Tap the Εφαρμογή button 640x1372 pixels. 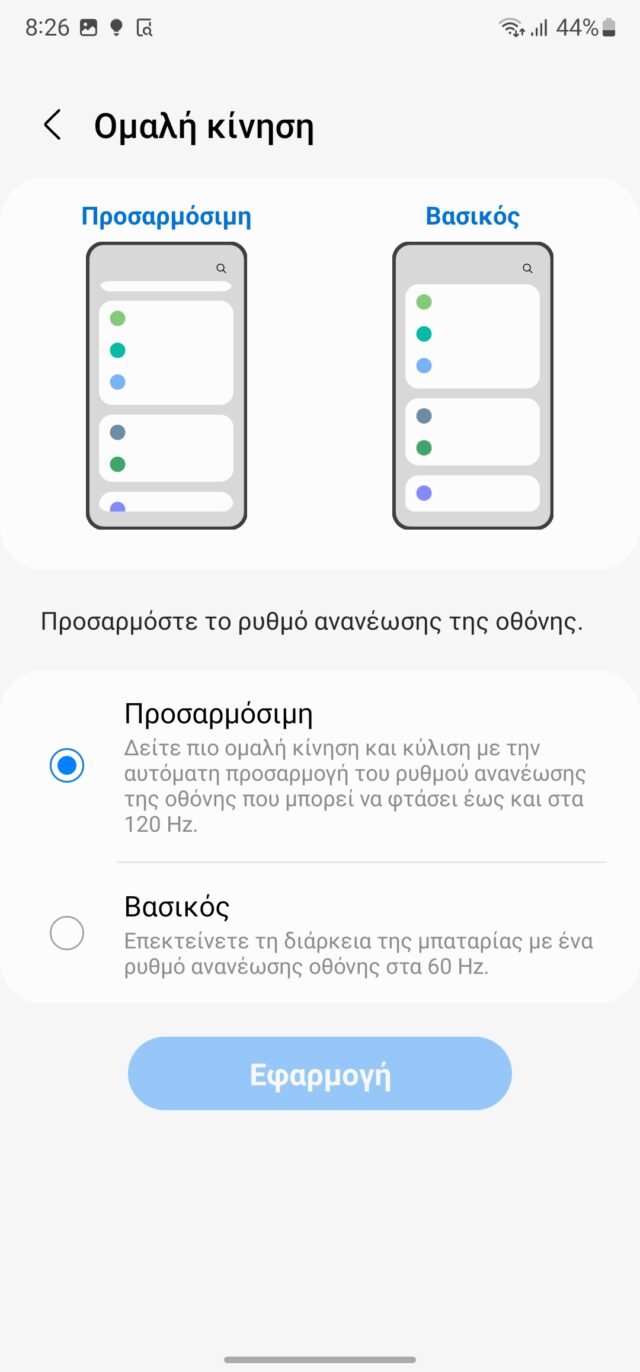click(320, 1075)
